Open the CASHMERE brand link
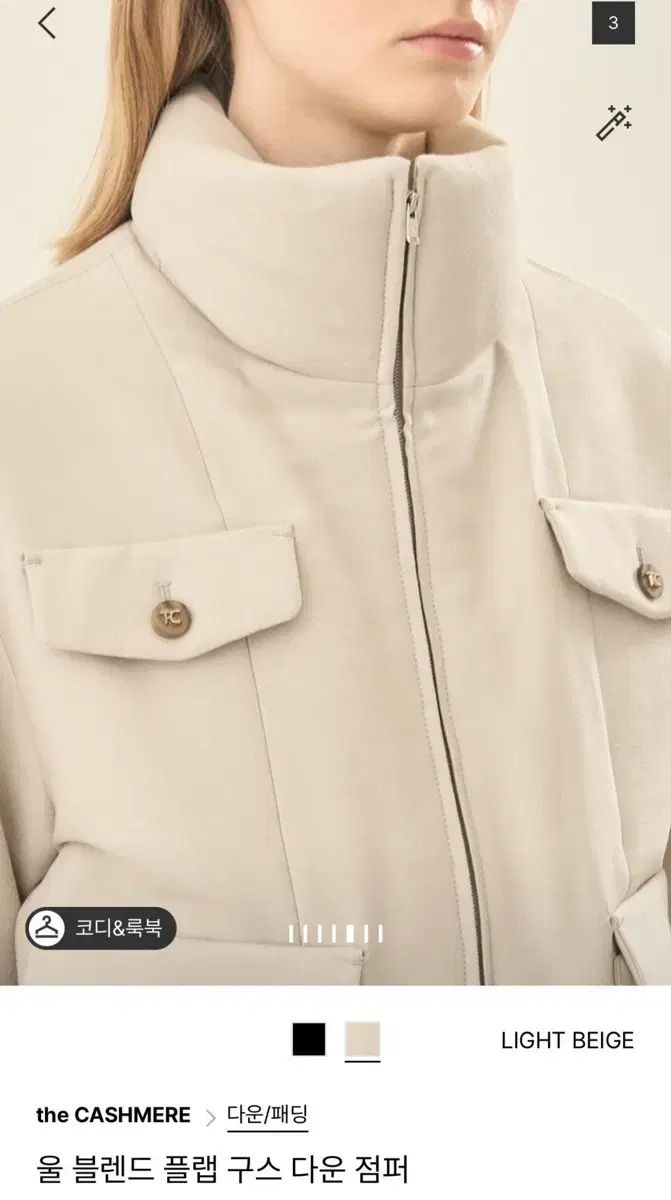 (113, 1115)
